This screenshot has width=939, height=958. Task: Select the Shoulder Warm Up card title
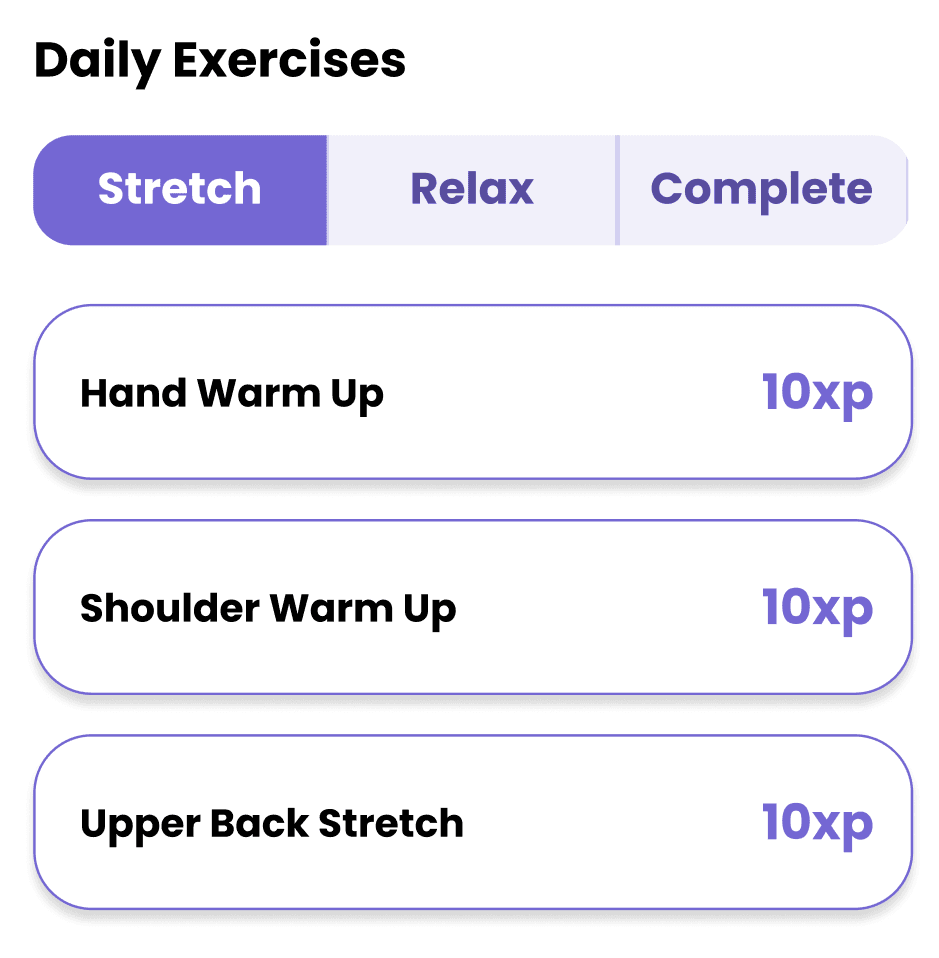268,607
